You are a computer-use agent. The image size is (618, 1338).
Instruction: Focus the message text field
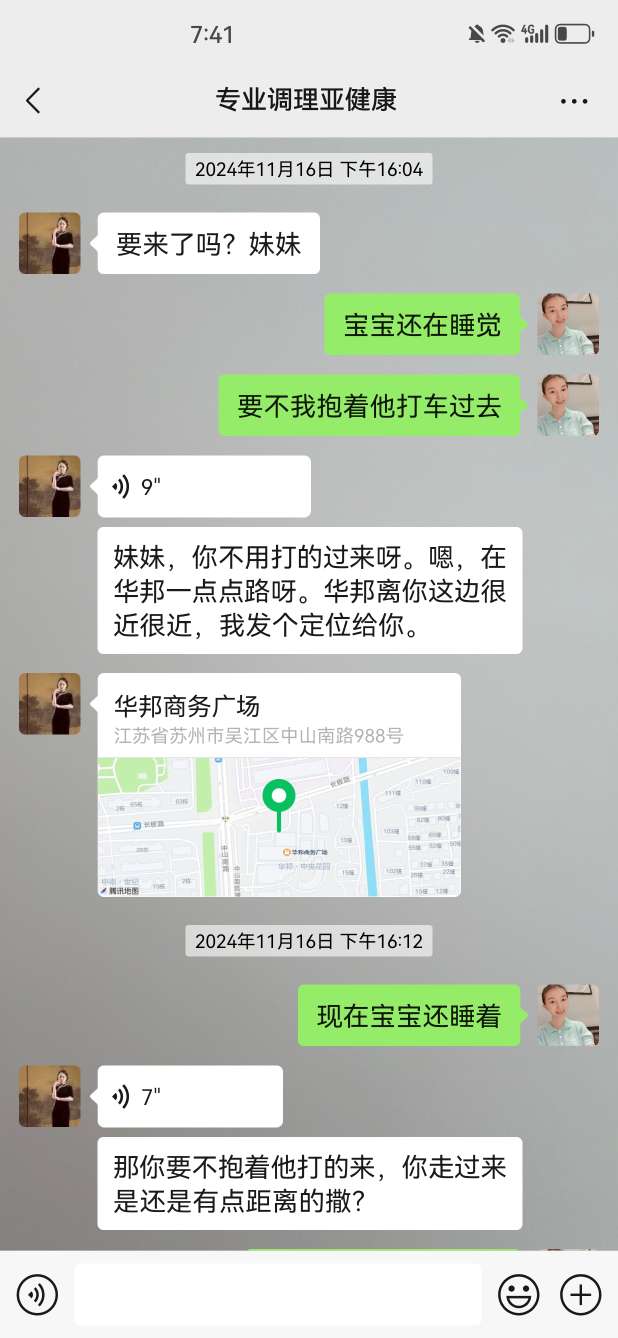tap(277, 1295)
